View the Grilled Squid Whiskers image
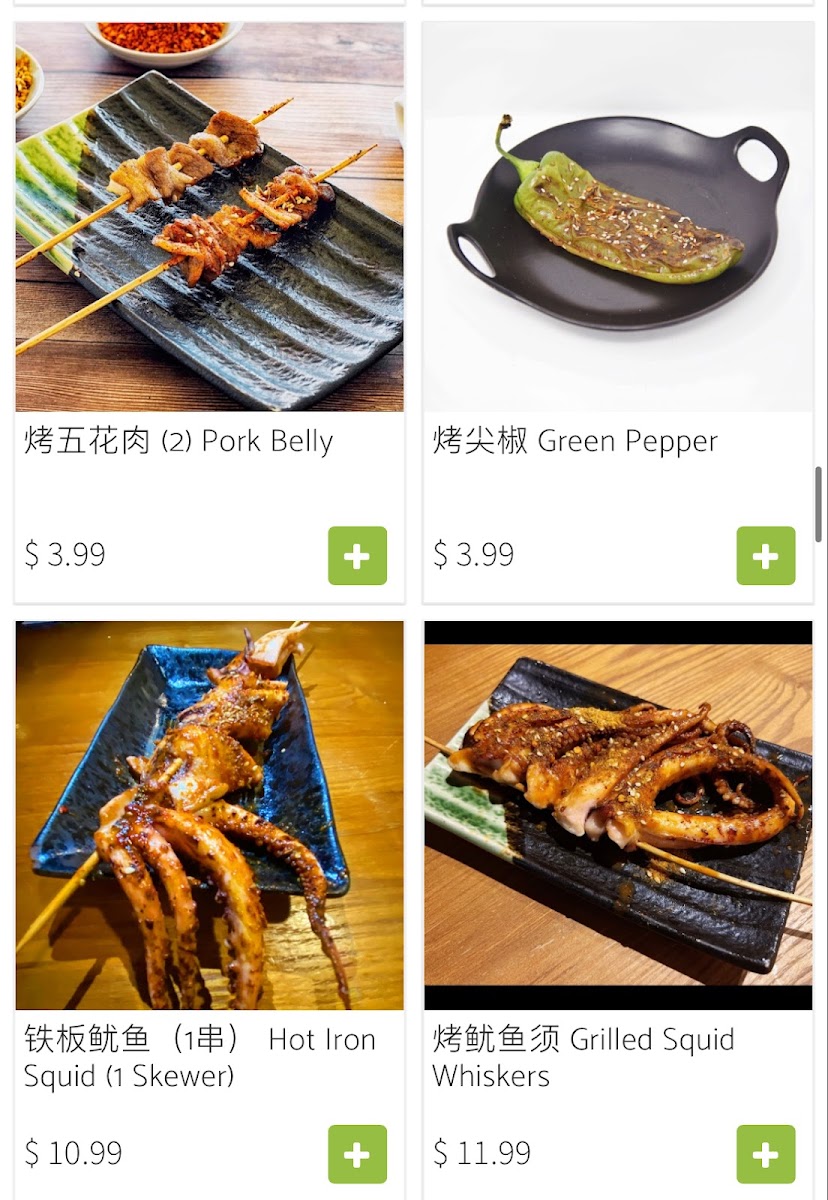This screenshot has width=828, height=1200. 618,812
